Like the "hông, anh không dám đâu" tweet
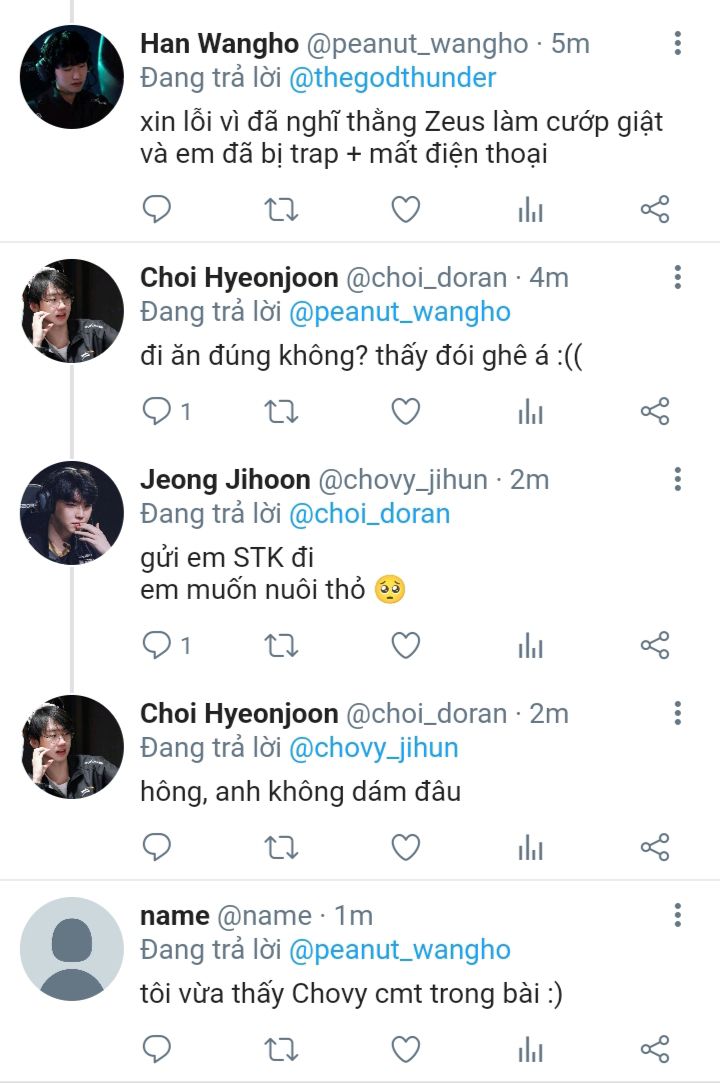Image resolution: width=720 pixels, height=1083 pixels. click(404, 847)
